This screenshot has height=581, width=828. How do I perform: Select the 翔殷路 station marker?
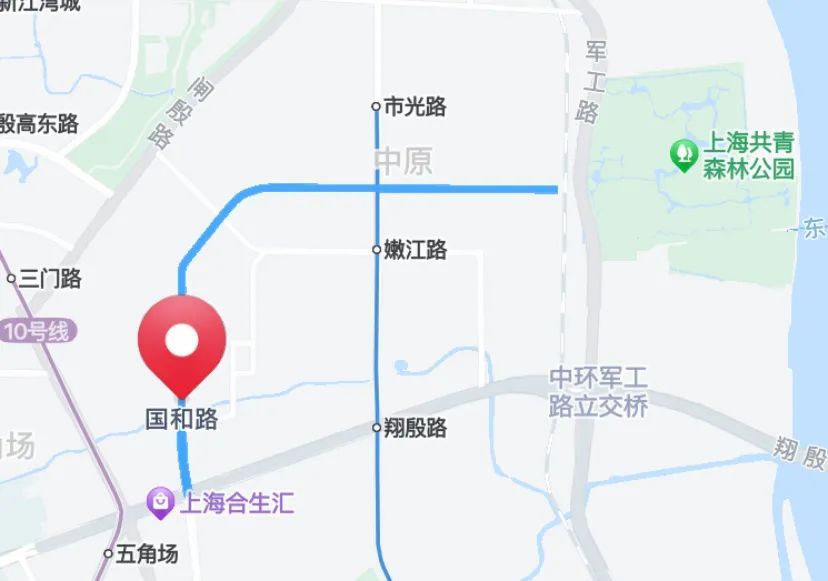pyautogui.click(x=377, y=428)
